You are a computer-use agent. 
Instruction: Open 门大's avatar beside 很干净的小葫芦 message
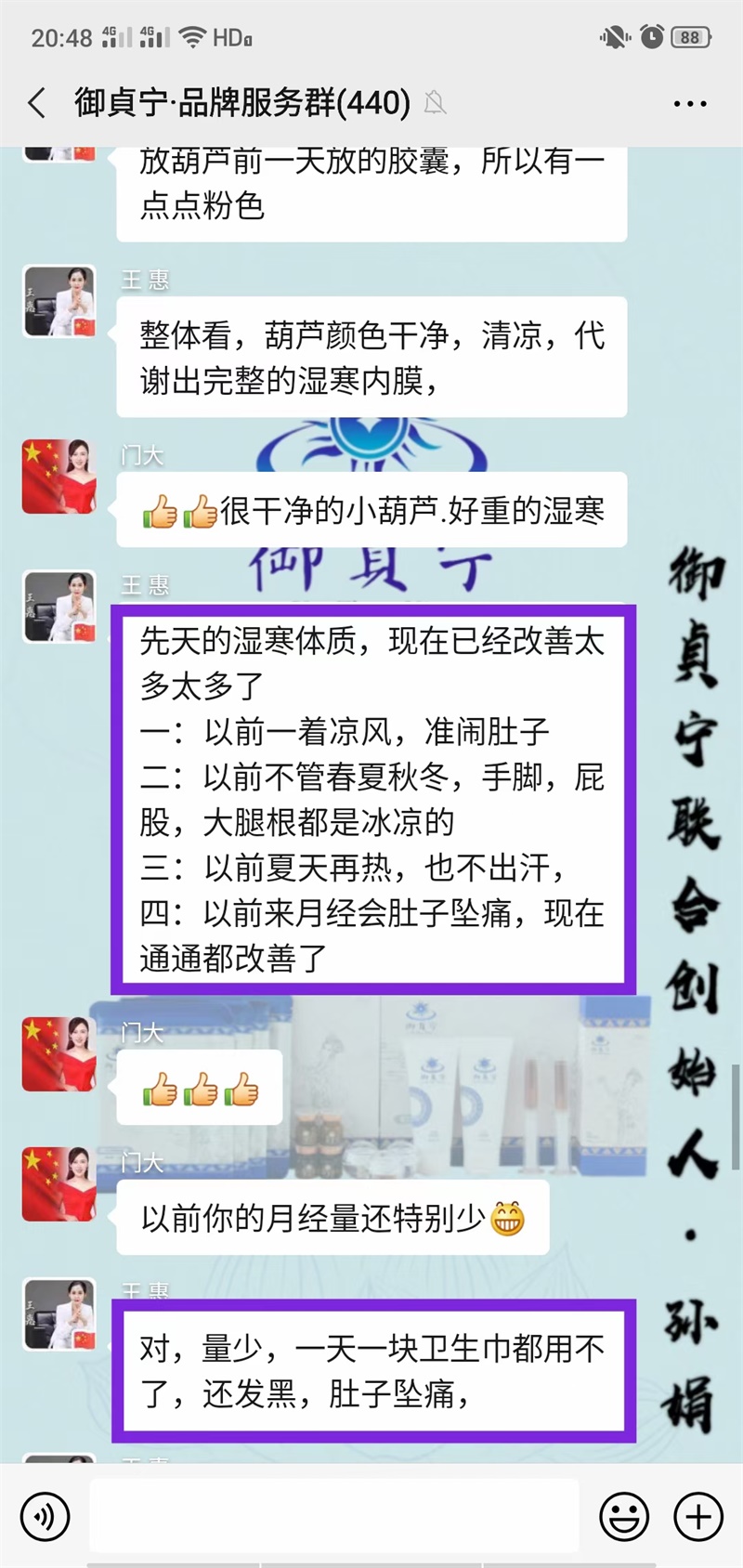[59, 477]
